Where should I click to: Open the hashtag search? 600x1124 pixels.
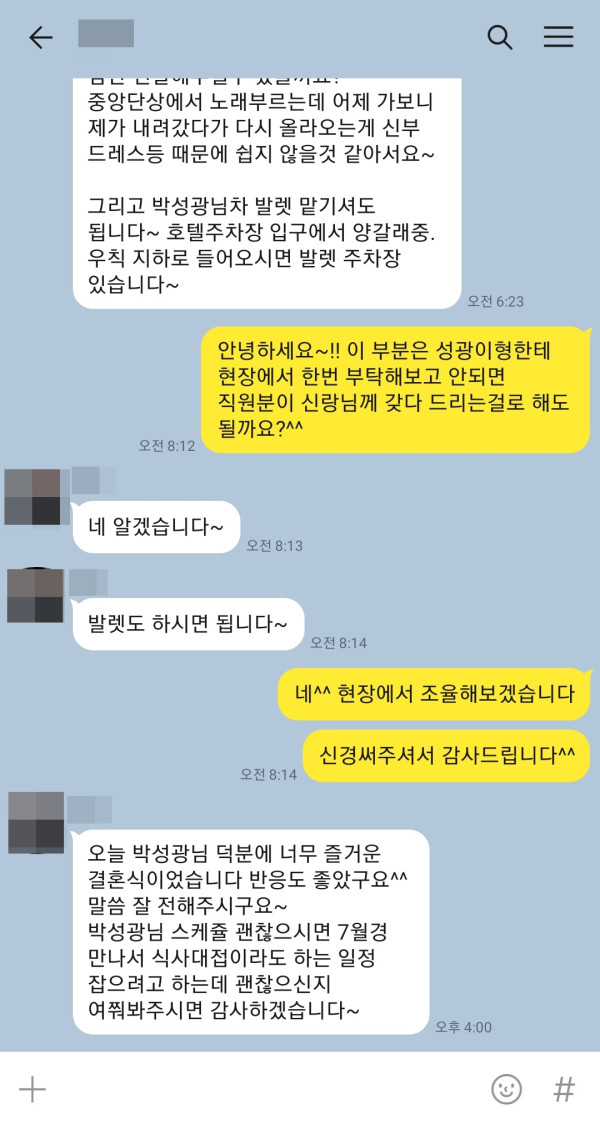coord(564,1089)
